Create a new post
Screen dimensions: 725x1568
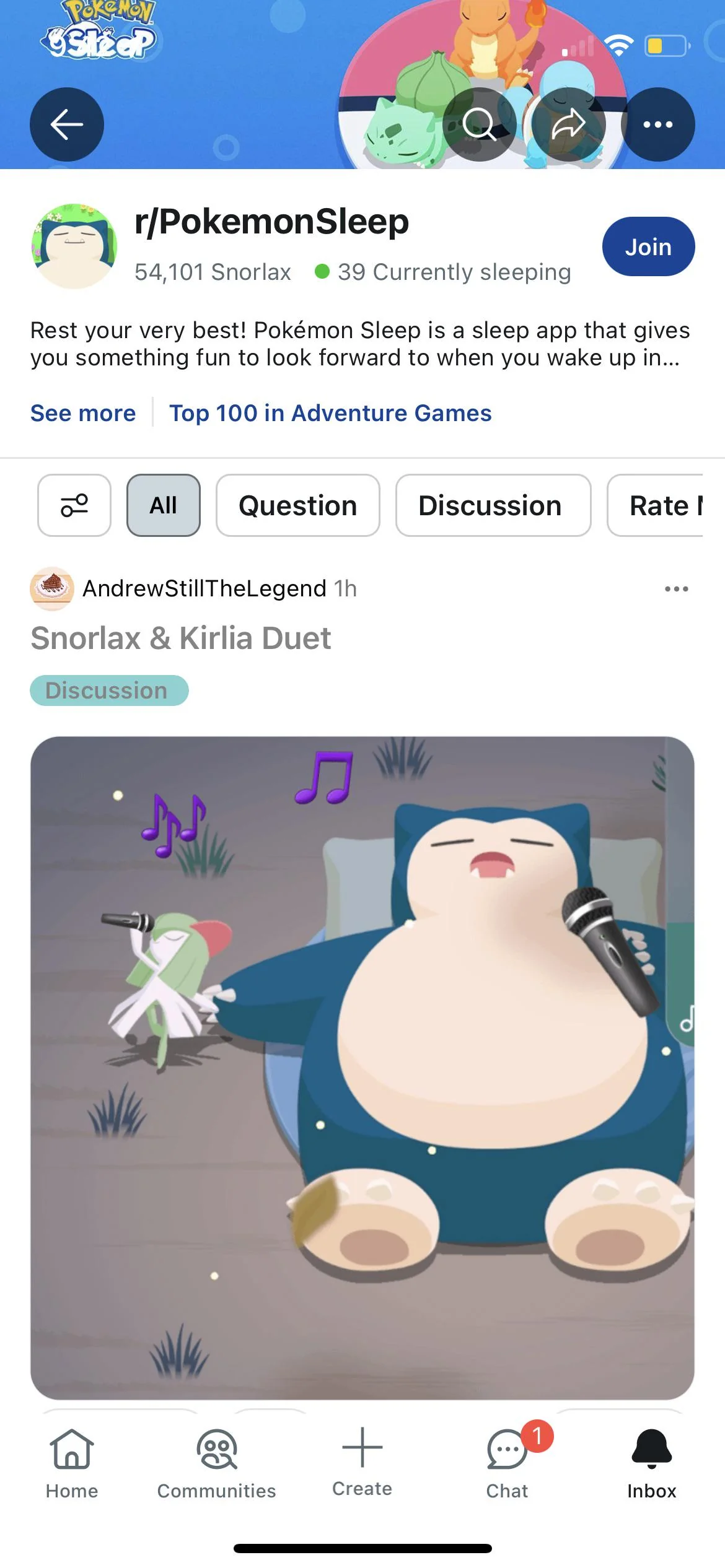pos(362,1461)
